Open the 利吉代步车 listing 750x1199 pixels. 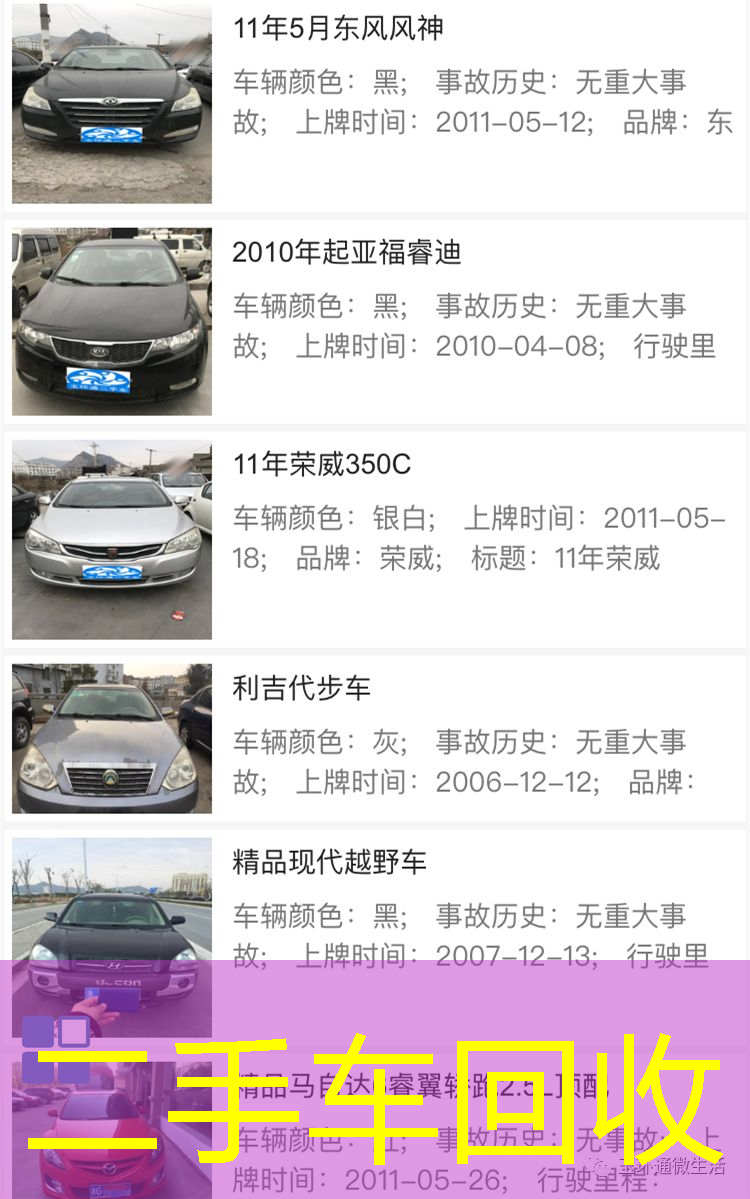pyautogui.click(x=301, y=688)
